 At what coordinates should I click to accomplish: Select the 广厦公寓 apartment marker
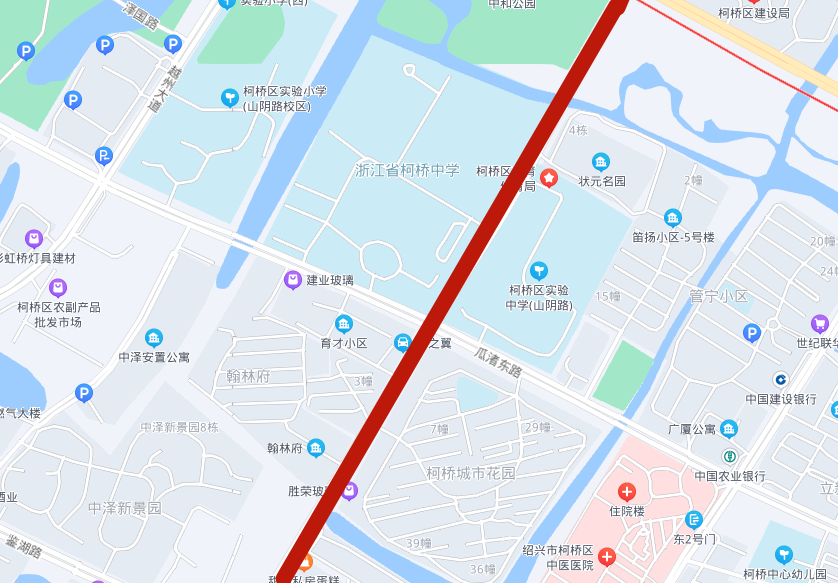pyautogui.click(x=729, y=429)
